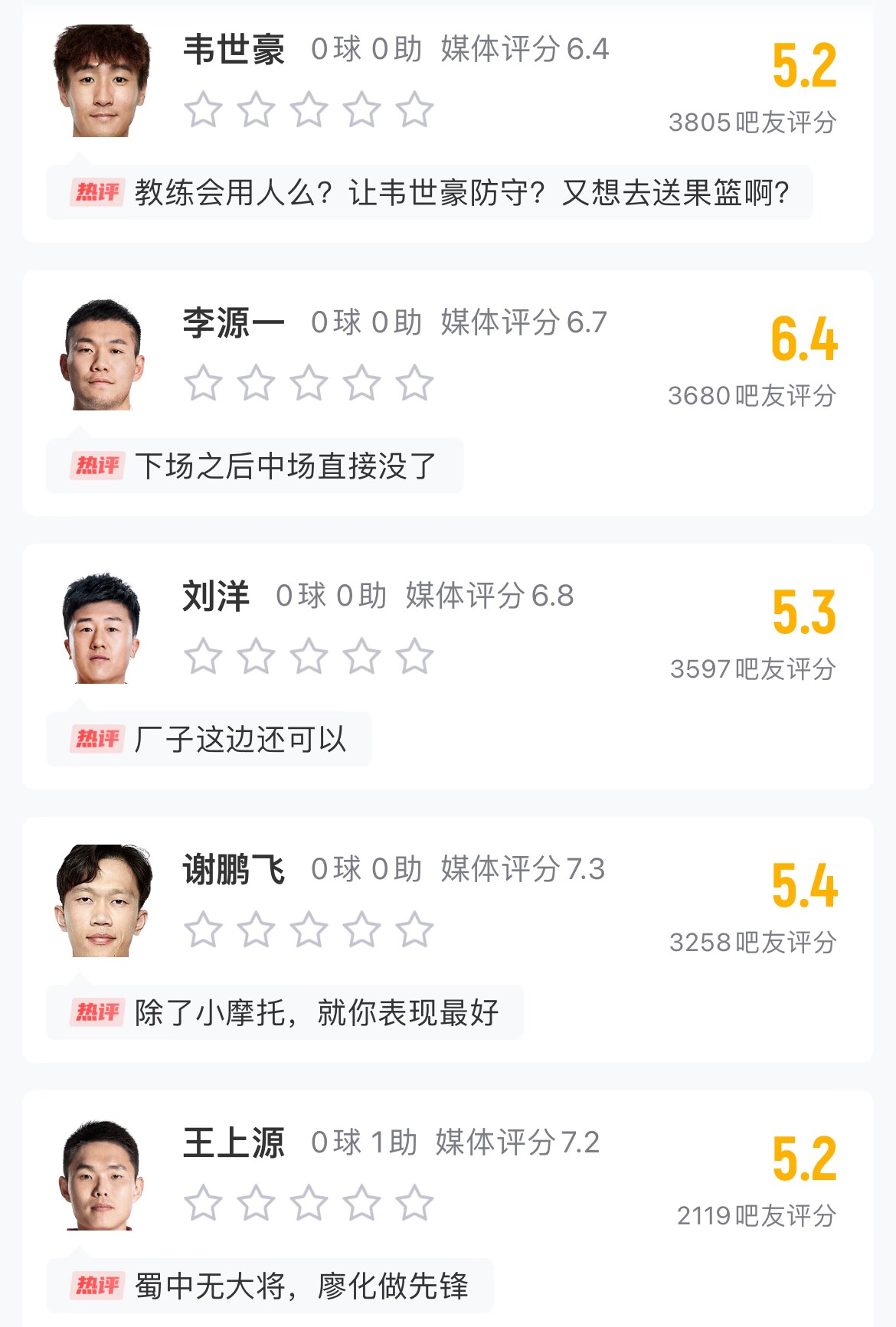This screenshot has height=1327, width=896.
Task: Open 韦世豪's player avatar
Action: 102,82
